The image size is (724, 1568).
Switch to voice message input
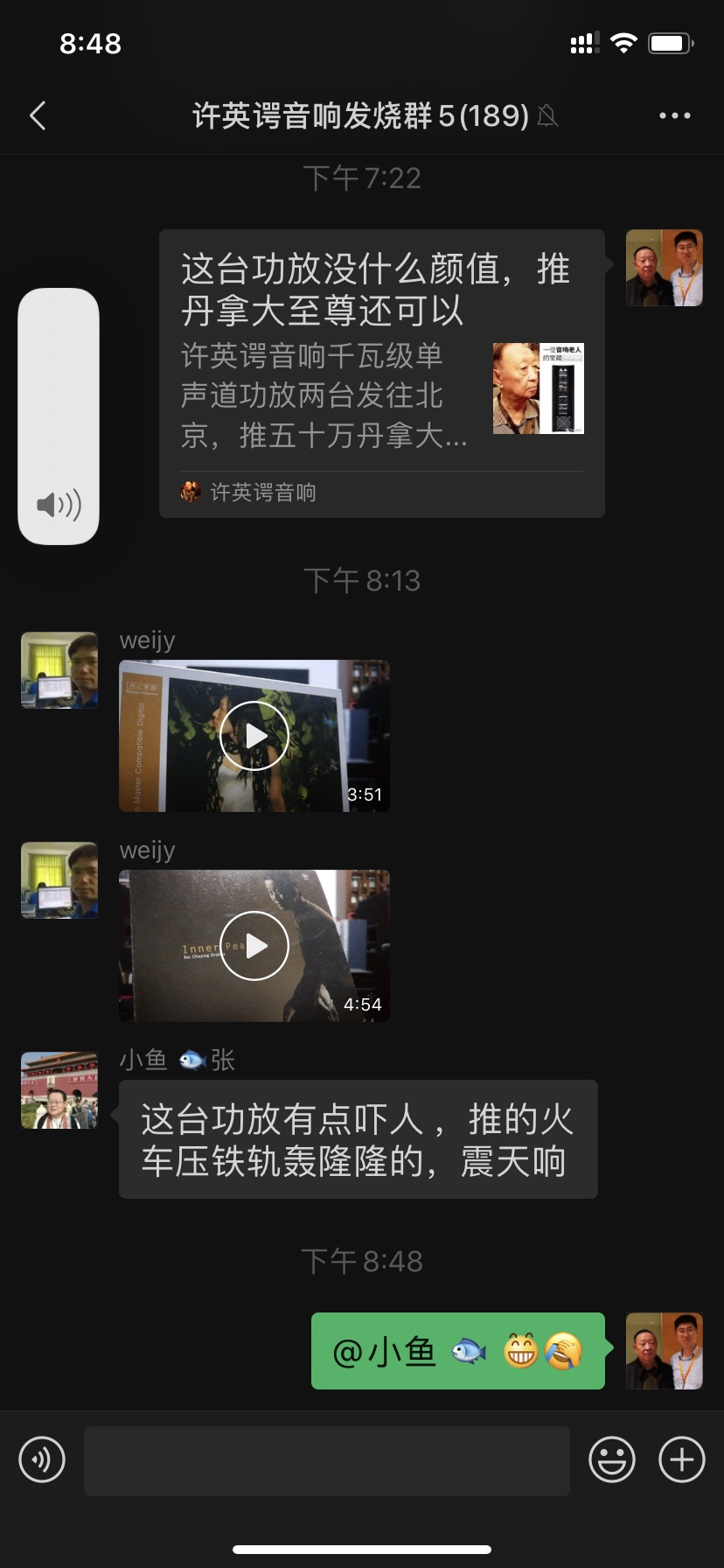[42, 1459]
